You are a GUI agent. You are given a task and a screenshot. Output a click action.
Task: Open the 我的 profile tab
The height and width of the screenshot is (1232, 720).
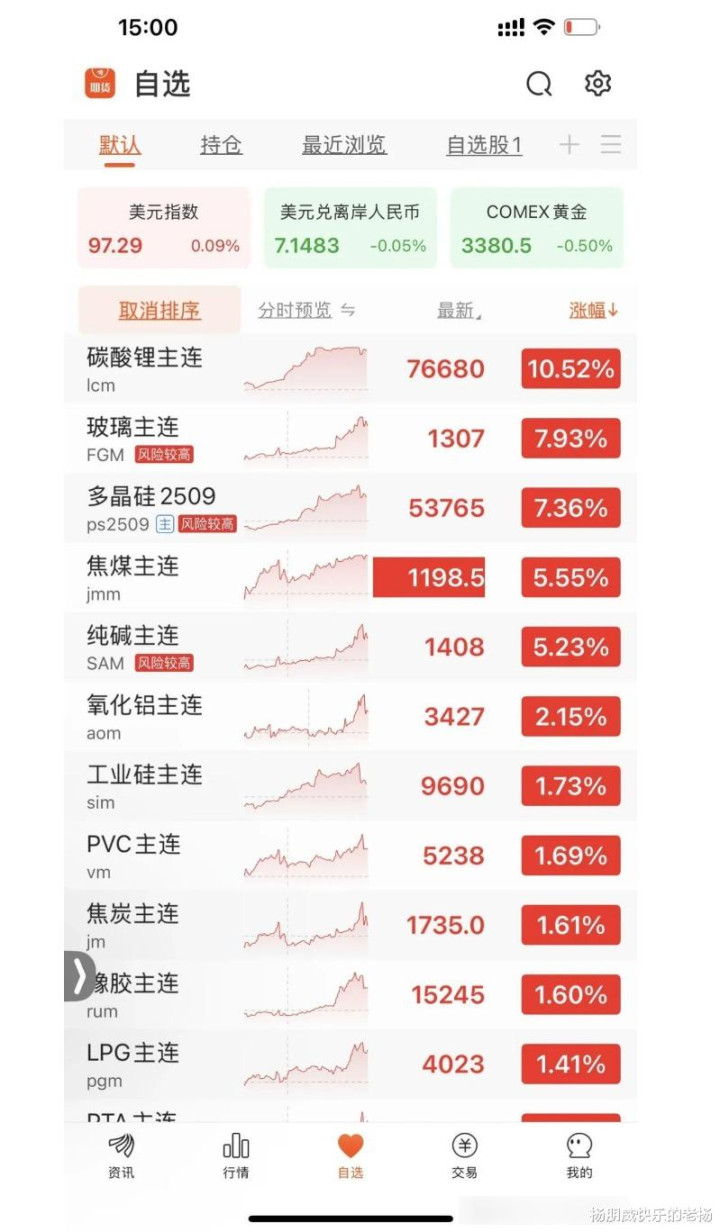(x=579, y=1157)
